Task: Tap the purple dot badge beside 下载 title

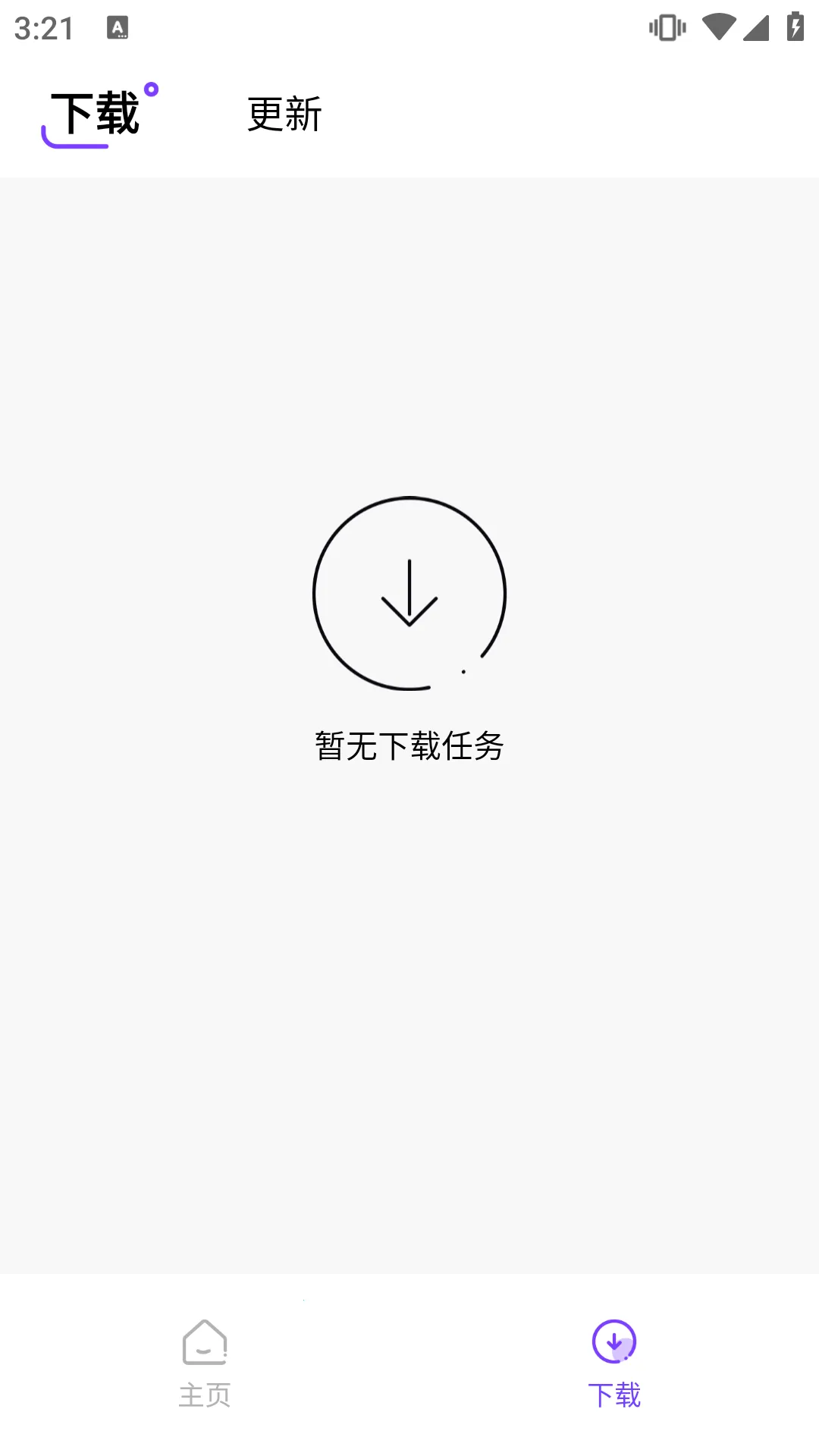Action: 152,90
